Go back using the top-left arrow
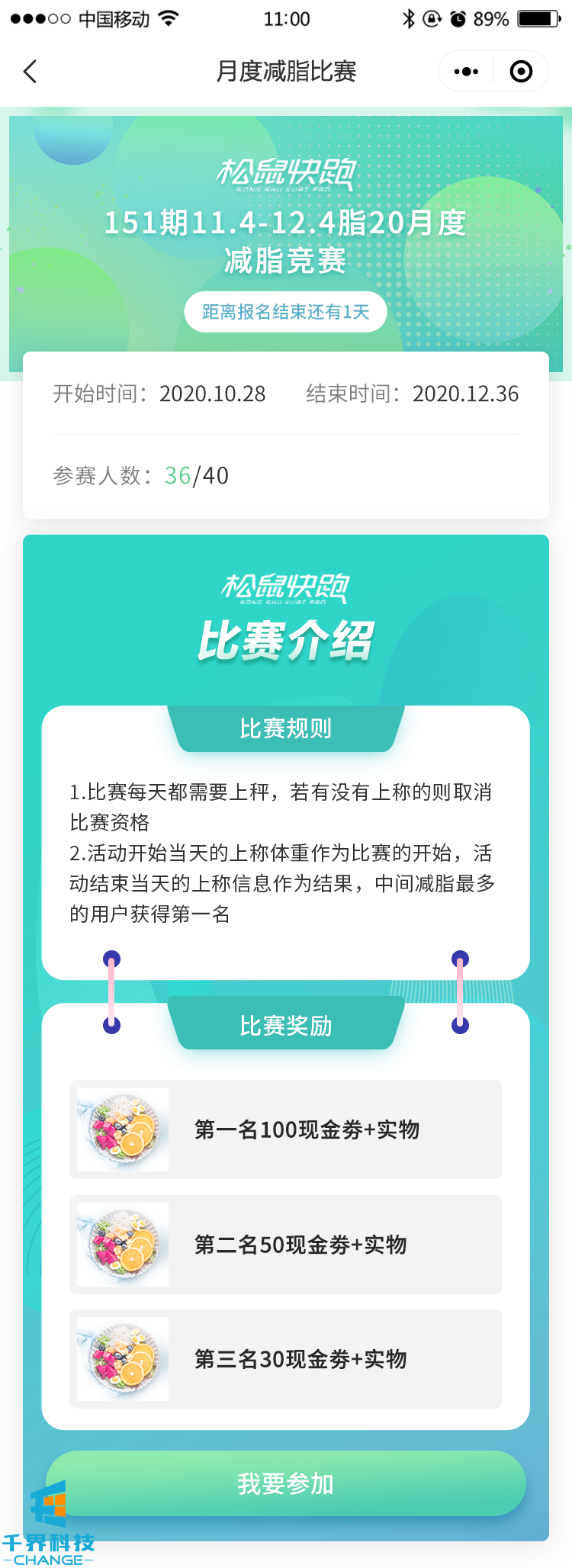Screen dimensions: 572x1568 pos(31,72)
